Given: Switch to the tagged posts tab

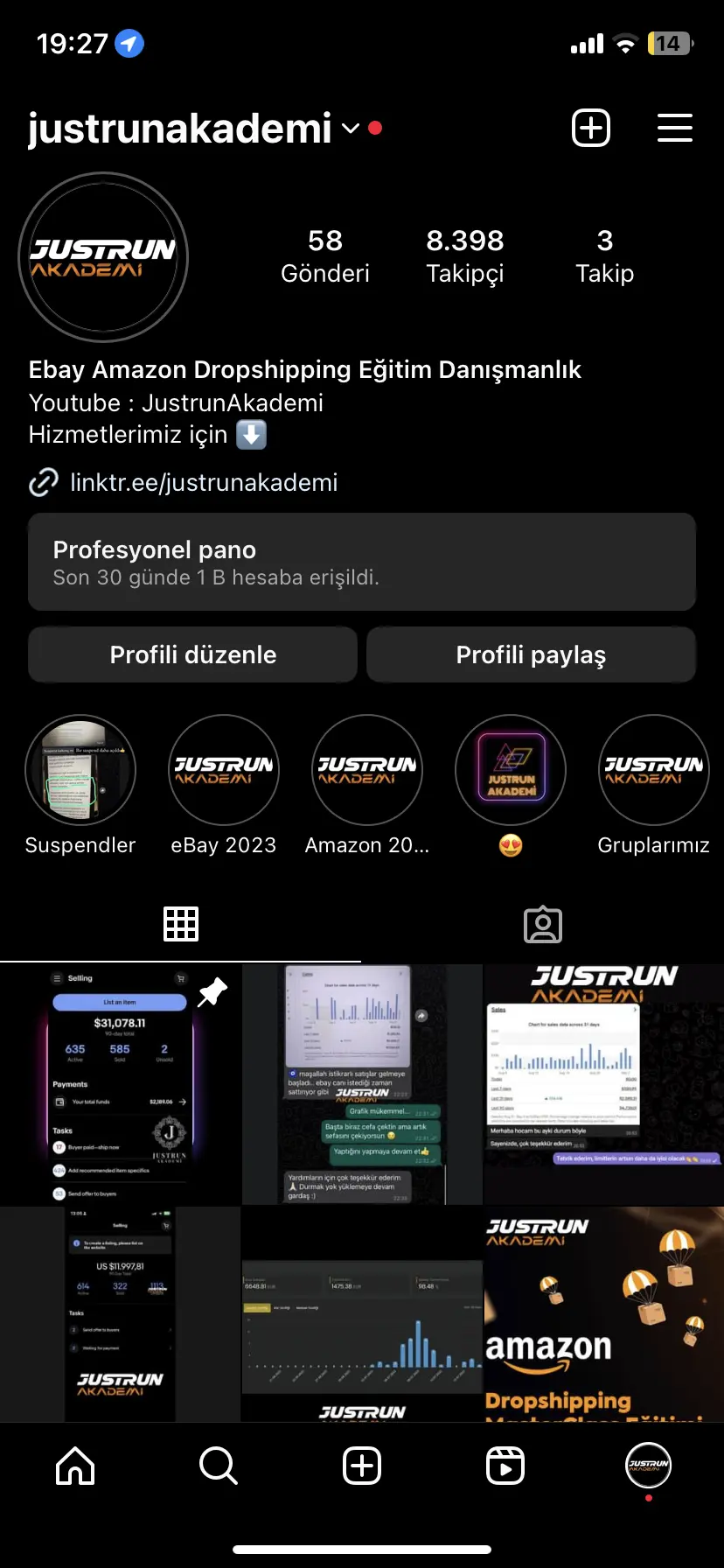Looking at the screenshot, I should point(542,924).
